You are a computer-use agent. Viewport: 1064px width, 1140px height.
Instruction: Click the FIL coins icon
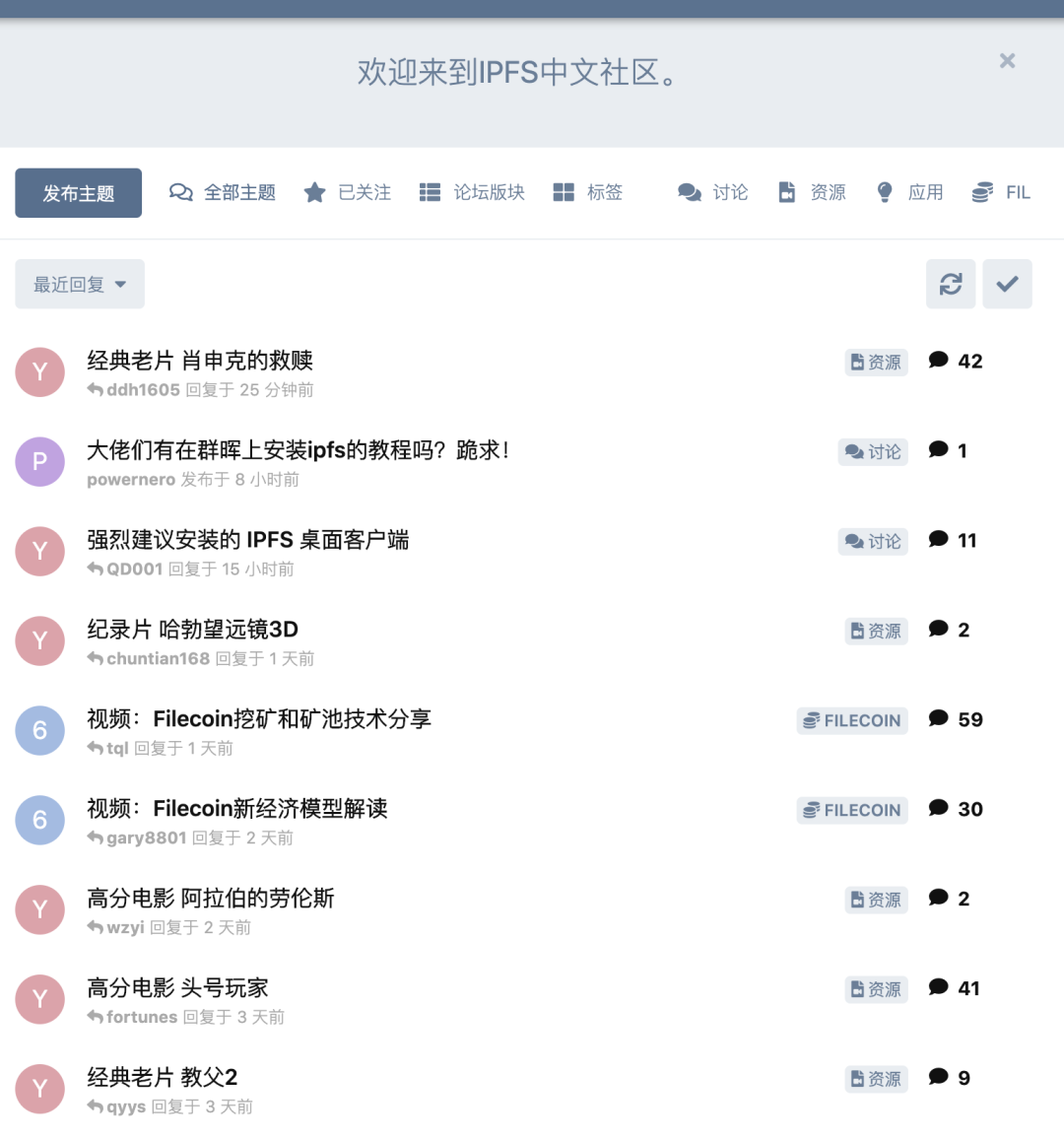point(981,192)
